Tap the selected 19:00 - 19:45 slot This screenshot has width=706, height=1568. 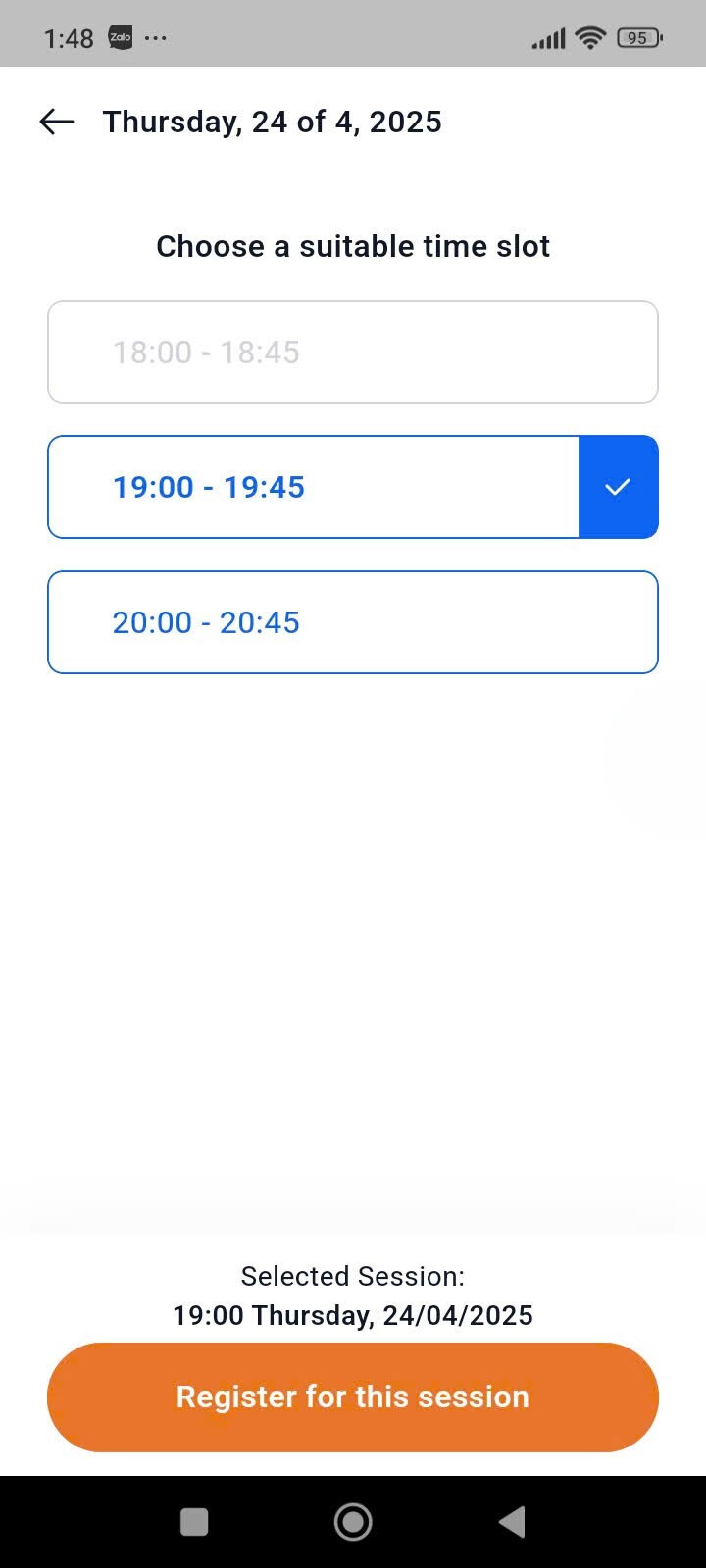353,487
